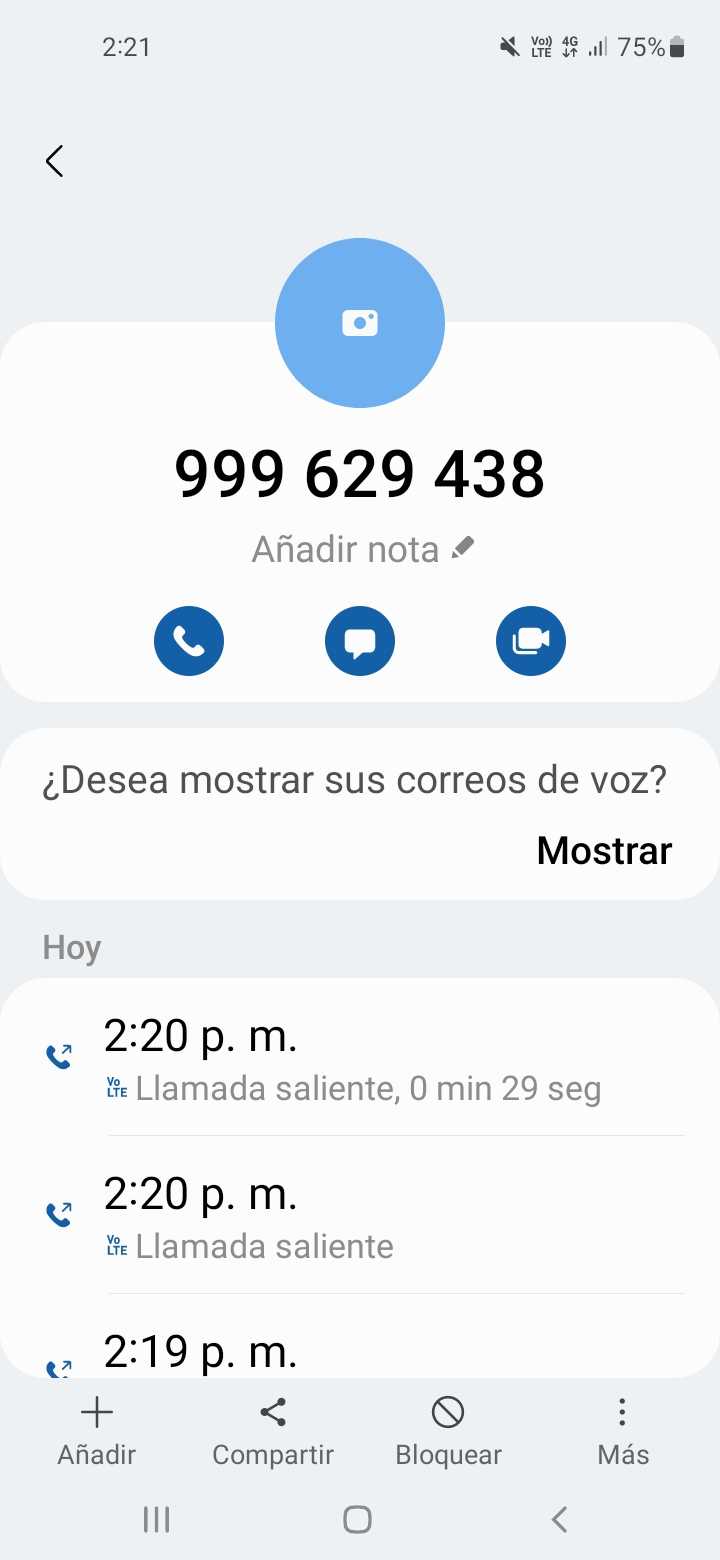Block this number with Bloquear
The width and height of the screenshot is (720, 1560).
coord(448,1431)
